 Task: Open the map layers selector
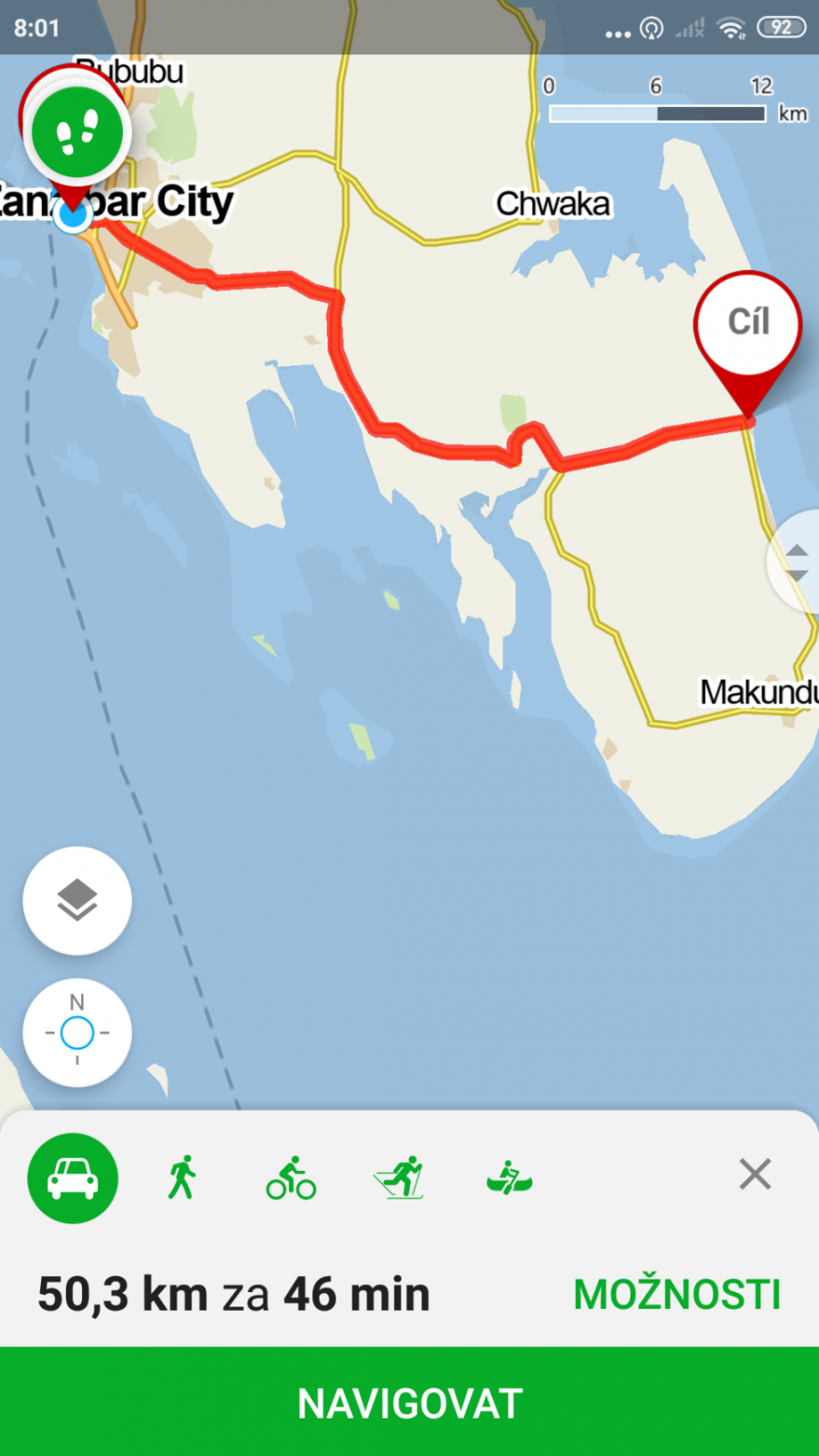click(x=77, y=900)
